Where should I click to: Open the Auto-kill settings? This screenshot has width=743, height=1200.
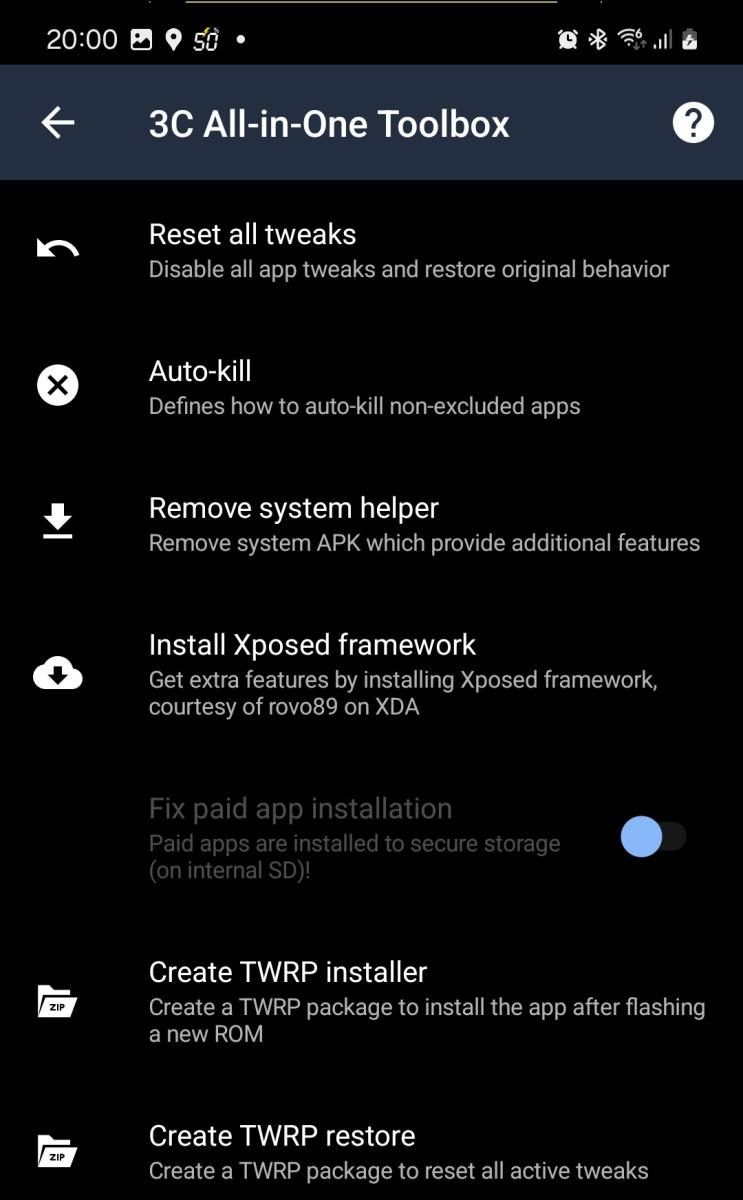coord(371,387)
